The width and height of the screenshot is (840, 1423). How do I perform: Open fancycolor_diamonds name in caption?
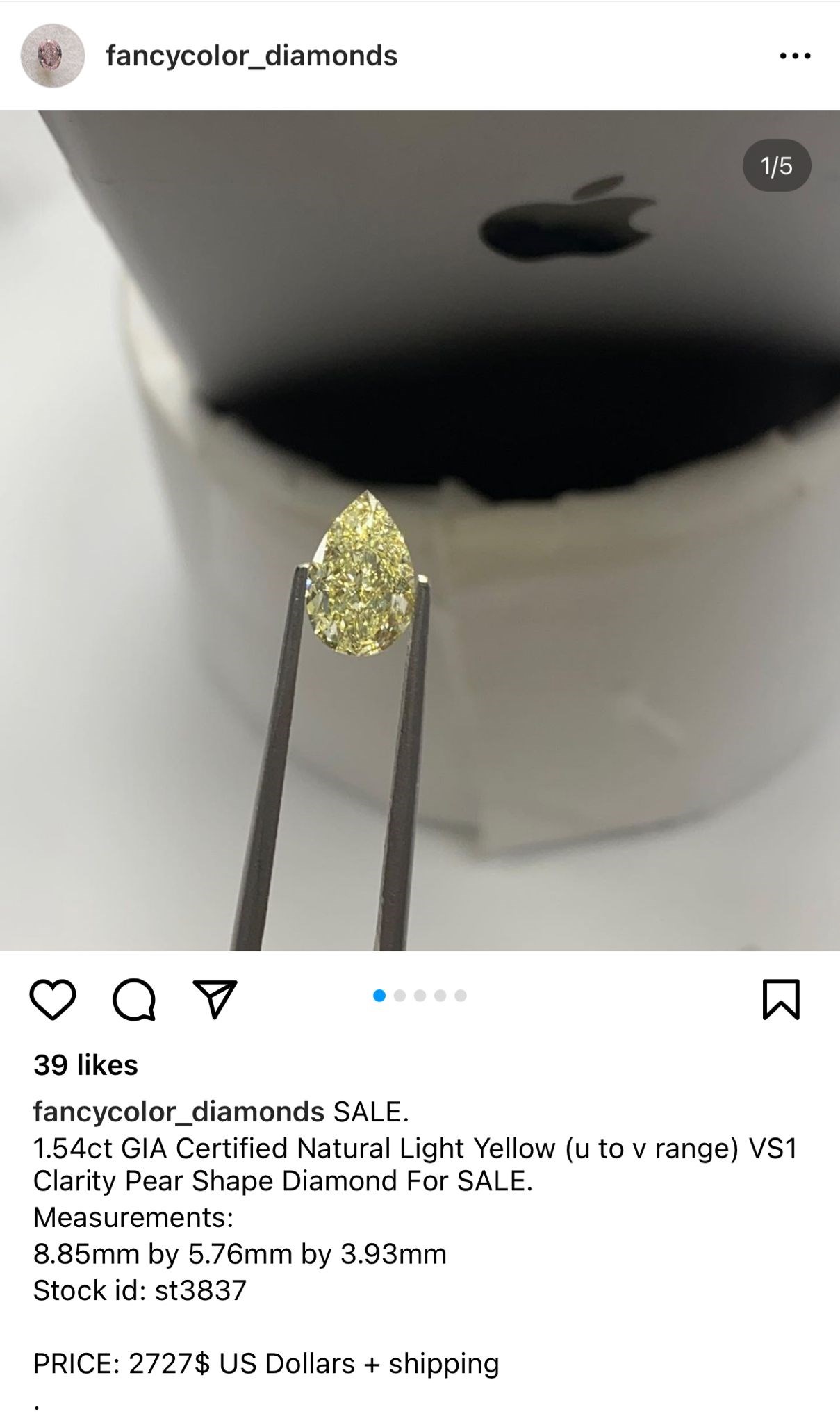click(x=179, y=1112)
